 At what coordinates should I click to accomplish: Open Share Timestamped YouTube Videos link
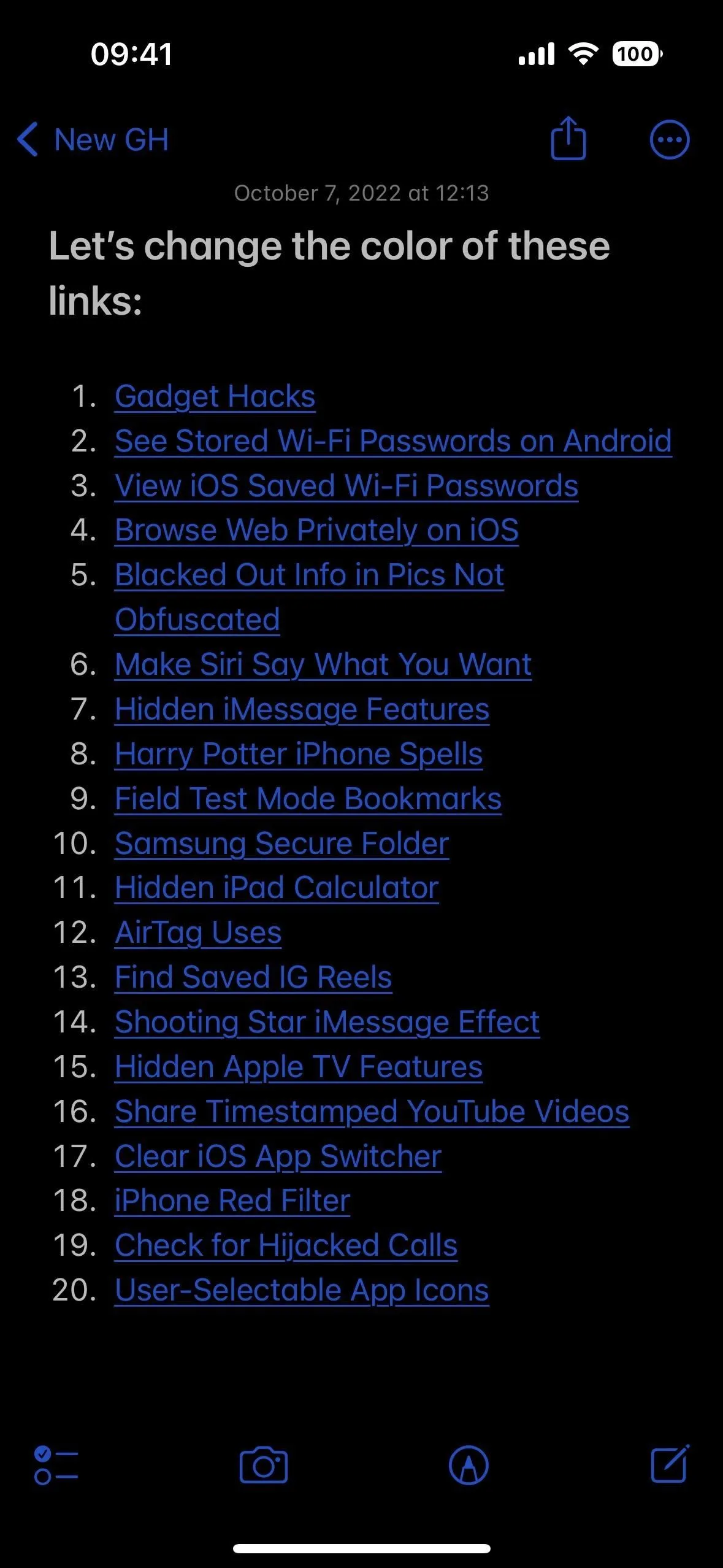pos(372,1112)
